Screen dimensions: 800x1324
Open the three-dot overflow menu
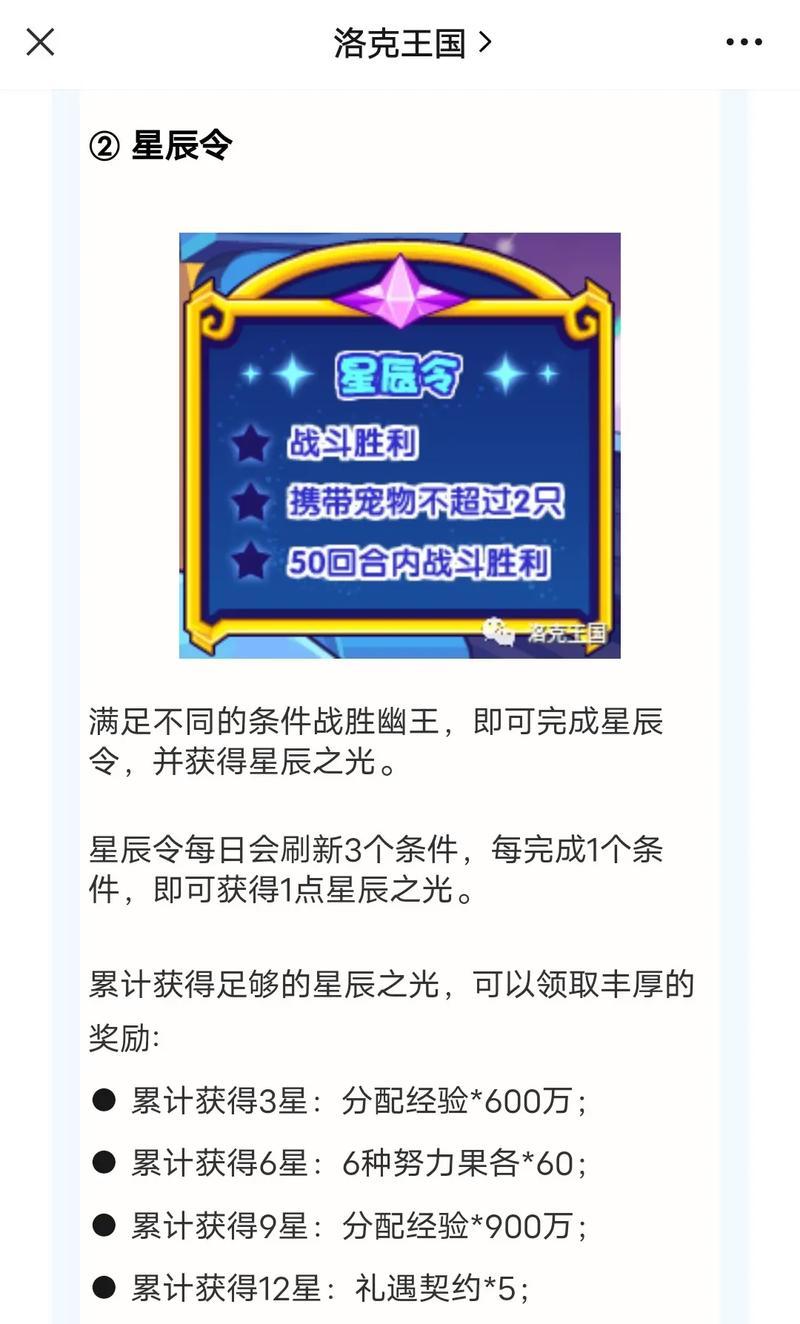(744, 43)
